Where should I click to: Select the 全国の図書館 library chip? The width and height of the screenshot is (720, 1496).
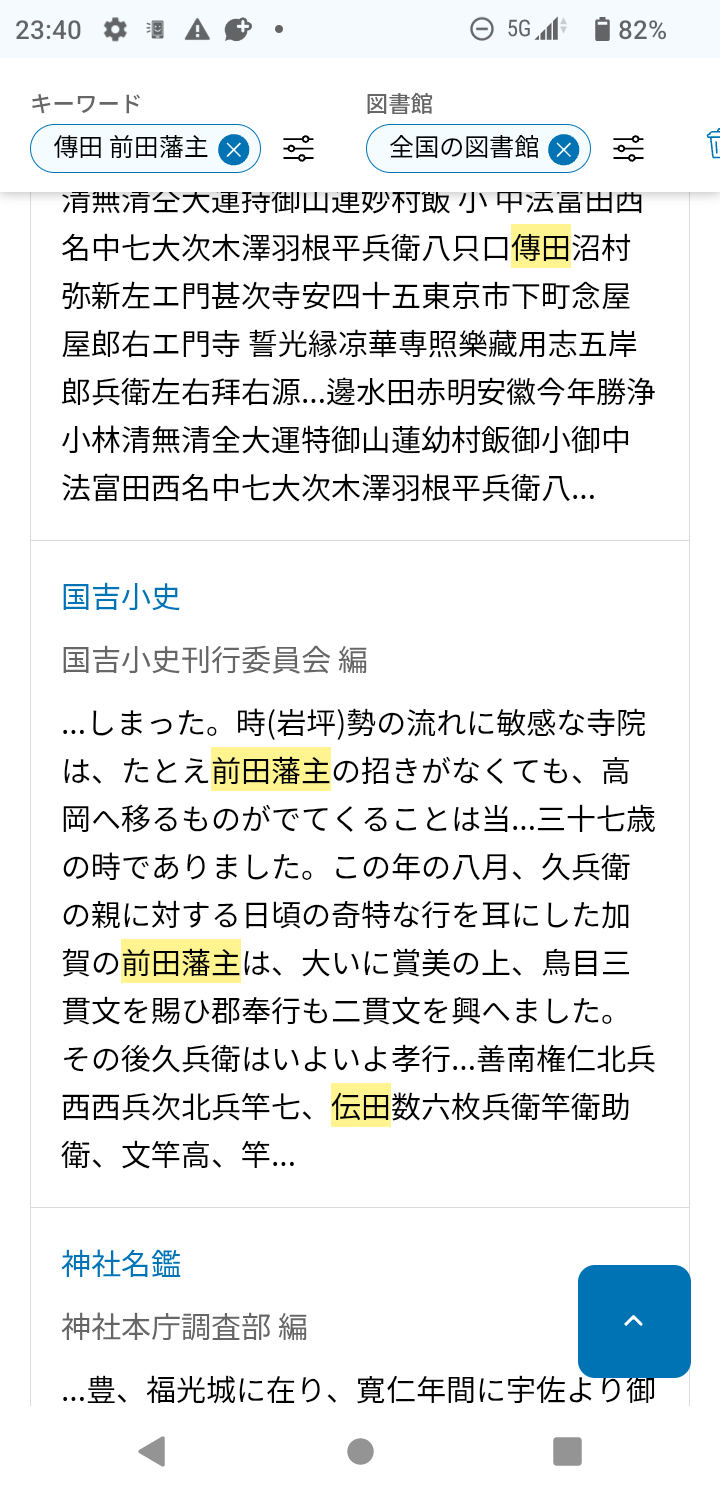point(463,149)
